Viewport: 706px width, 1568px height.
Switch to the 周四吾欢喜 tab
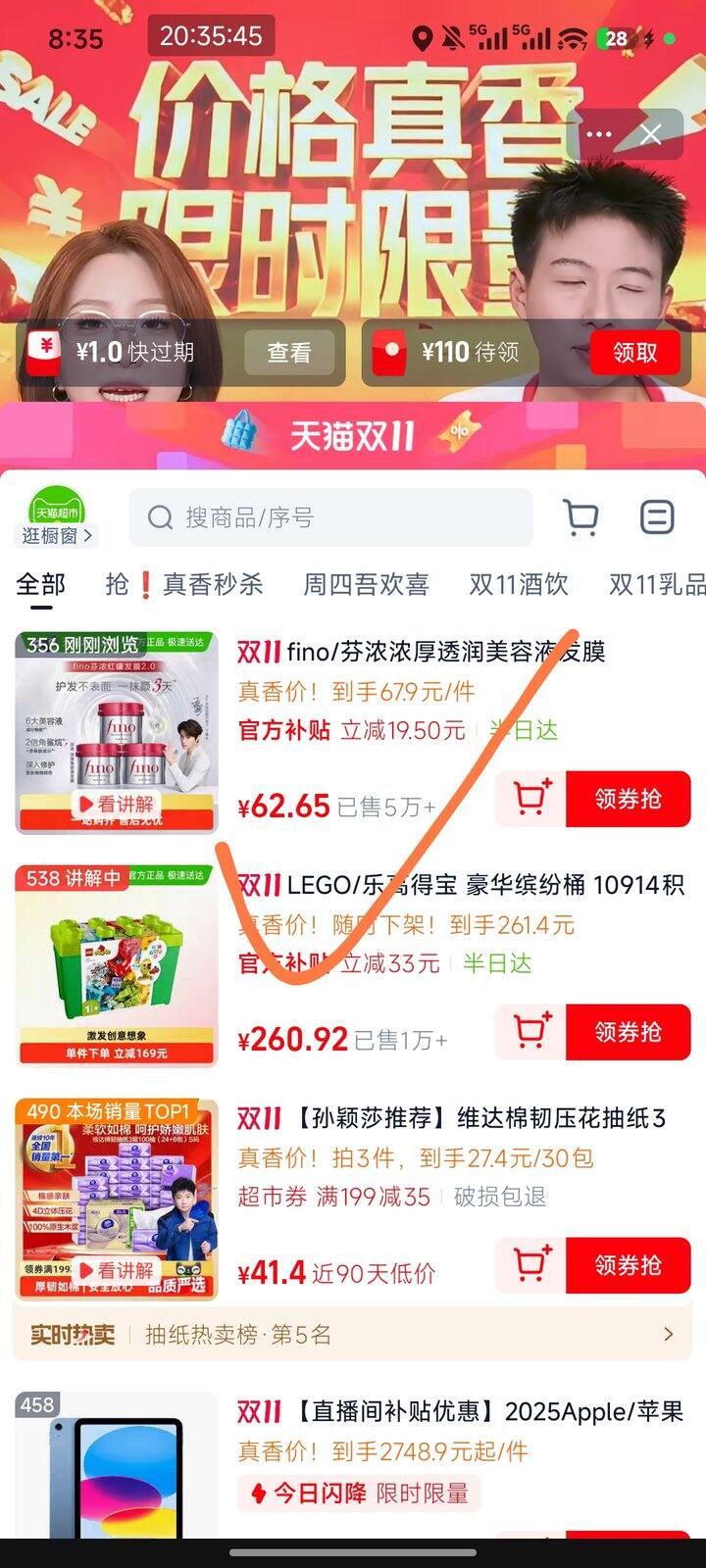366,585
